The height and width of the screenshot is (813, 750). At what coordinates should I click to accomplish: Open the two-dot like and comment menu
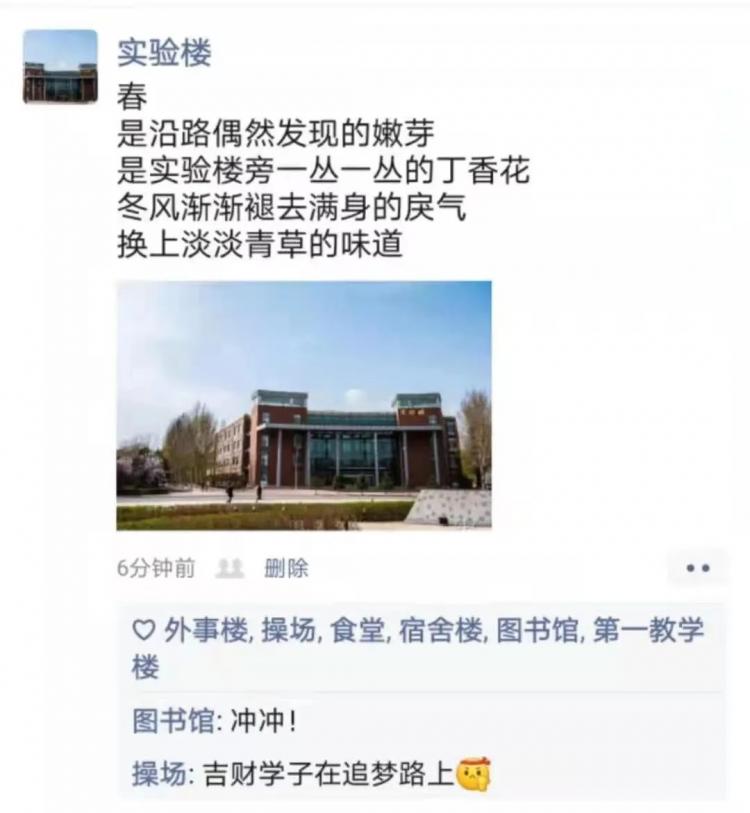pos(697,568)
